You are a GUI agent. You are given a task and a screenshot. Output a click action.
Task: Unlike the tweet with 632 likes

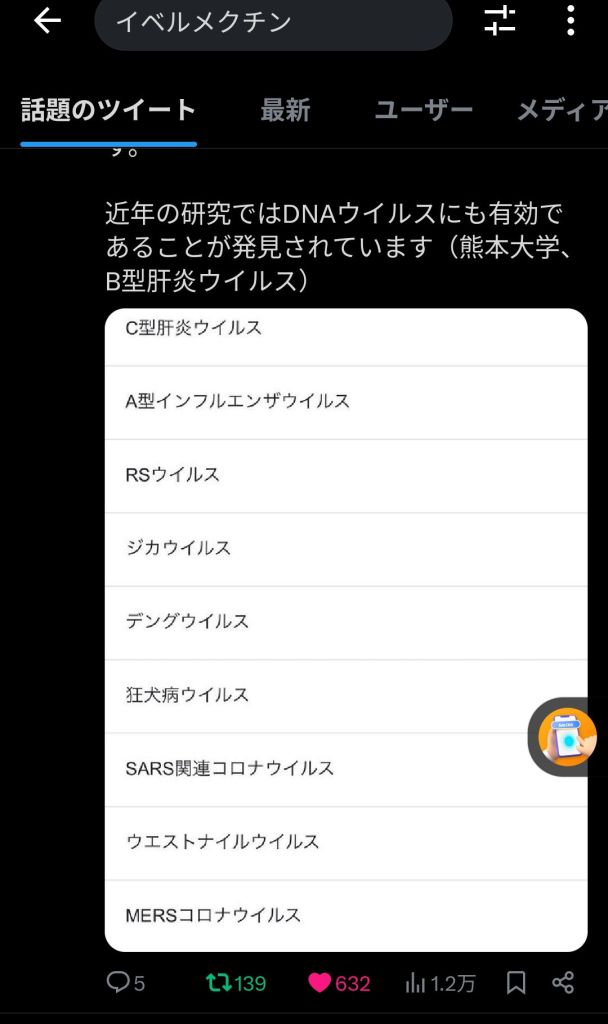(x=320, y=983)
